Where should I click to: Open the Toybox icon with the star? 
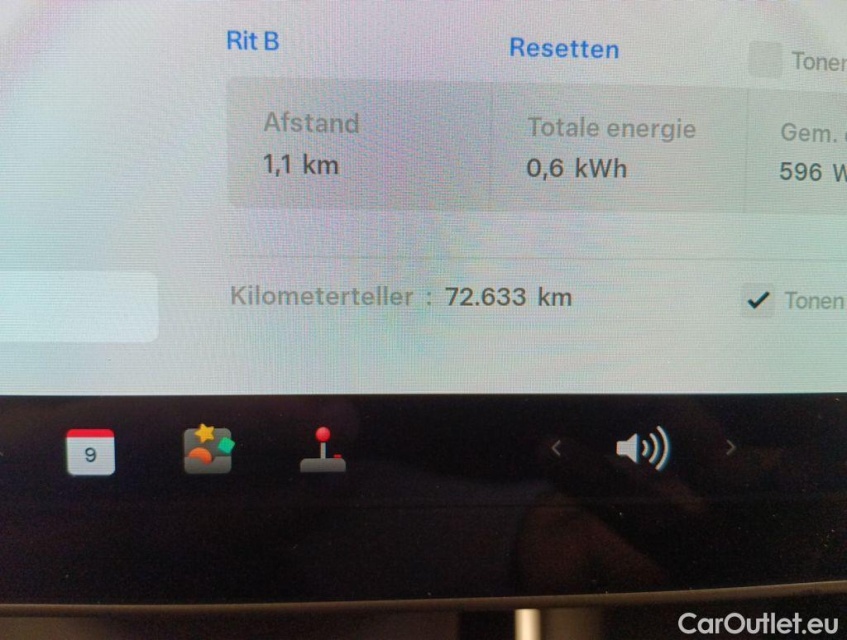(208, 450)
